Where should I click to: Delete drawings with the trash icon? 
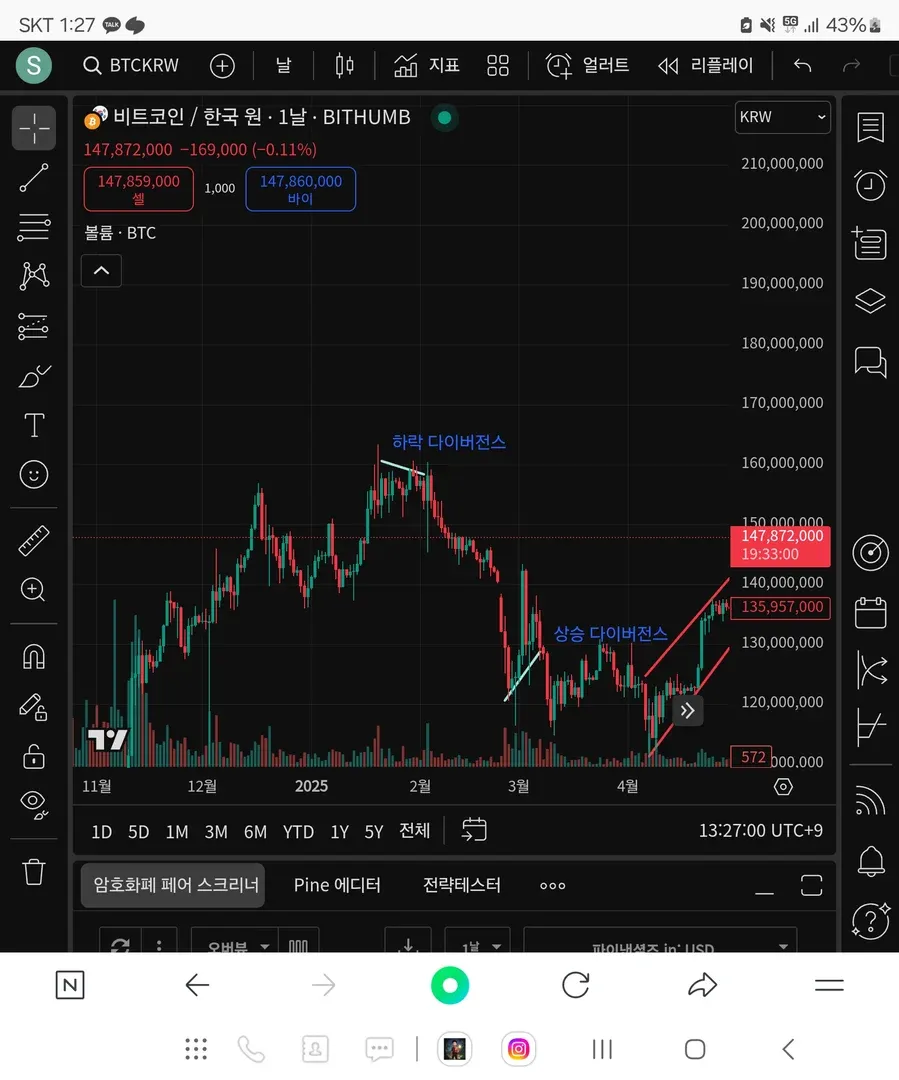tap(34, 871)
